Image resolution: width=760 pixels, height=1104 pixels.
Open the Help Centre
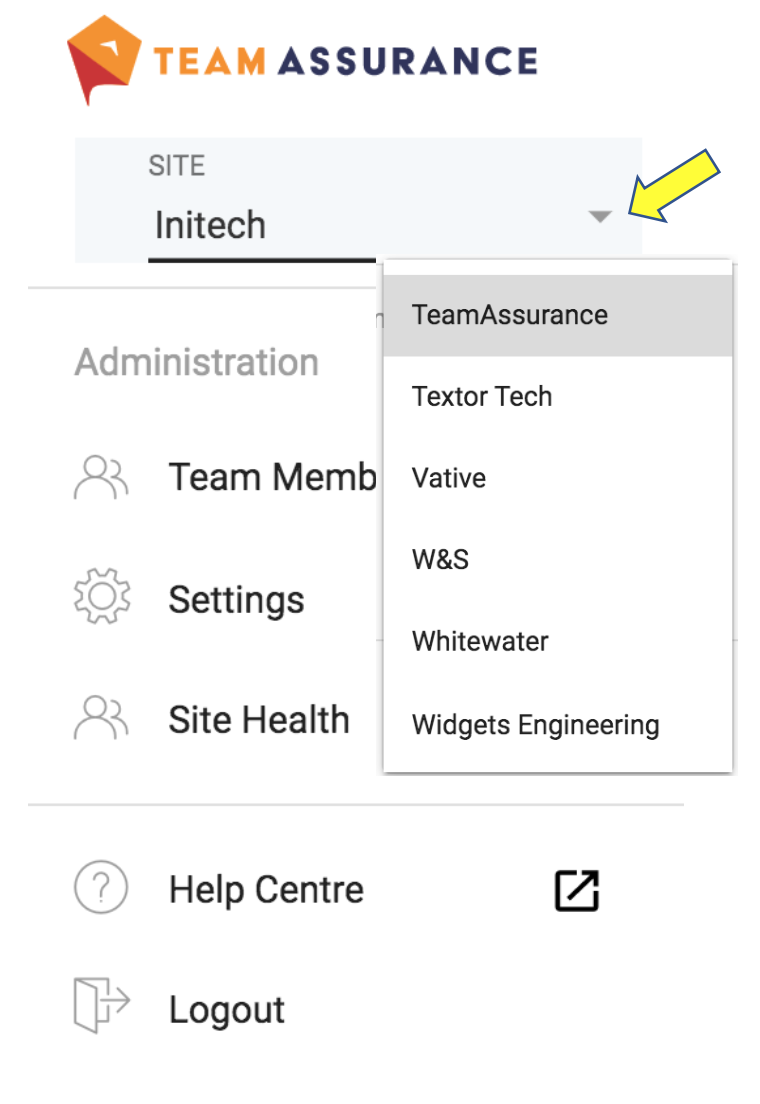coord(266,889)
